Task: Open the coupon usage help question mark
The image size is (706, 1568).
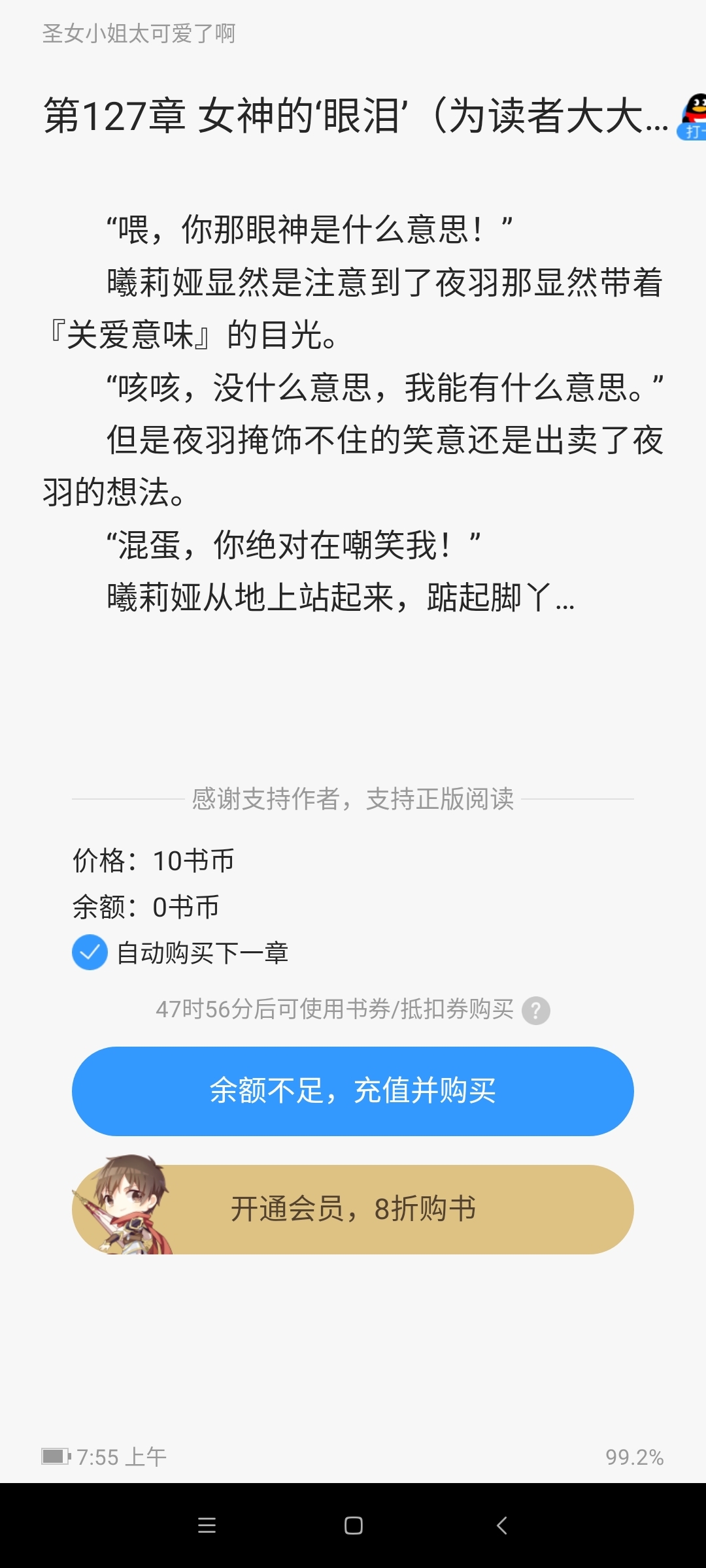Action: click(x=536, y=1011)
